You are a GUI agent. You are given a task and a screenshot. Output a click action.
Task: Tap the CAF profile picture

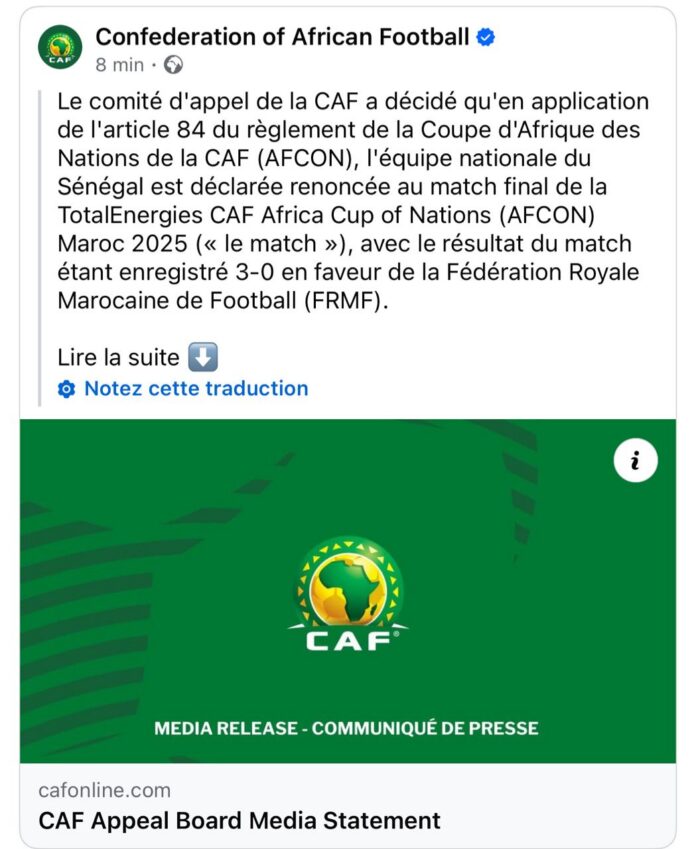(x=60, y=48)
